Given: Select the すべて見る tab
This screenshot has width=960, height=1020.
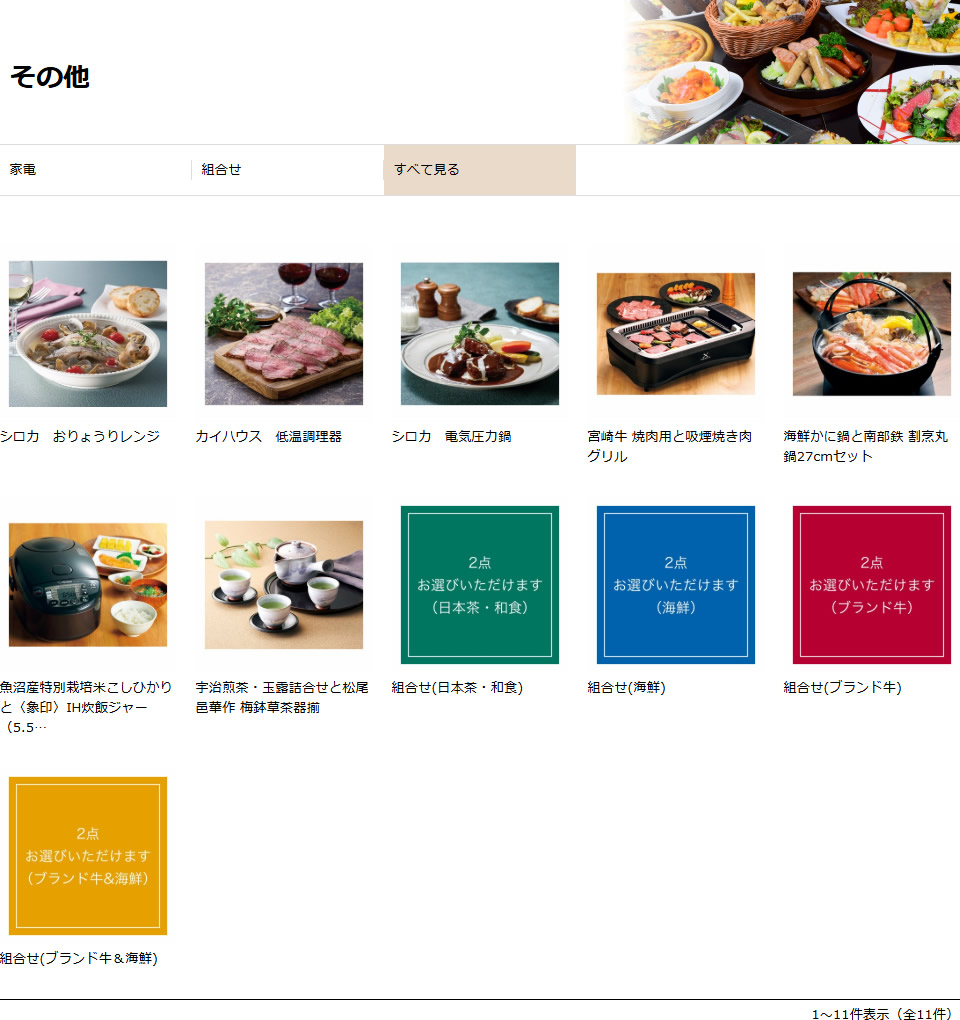Looking at the screenshot, I should coord(479,170).
